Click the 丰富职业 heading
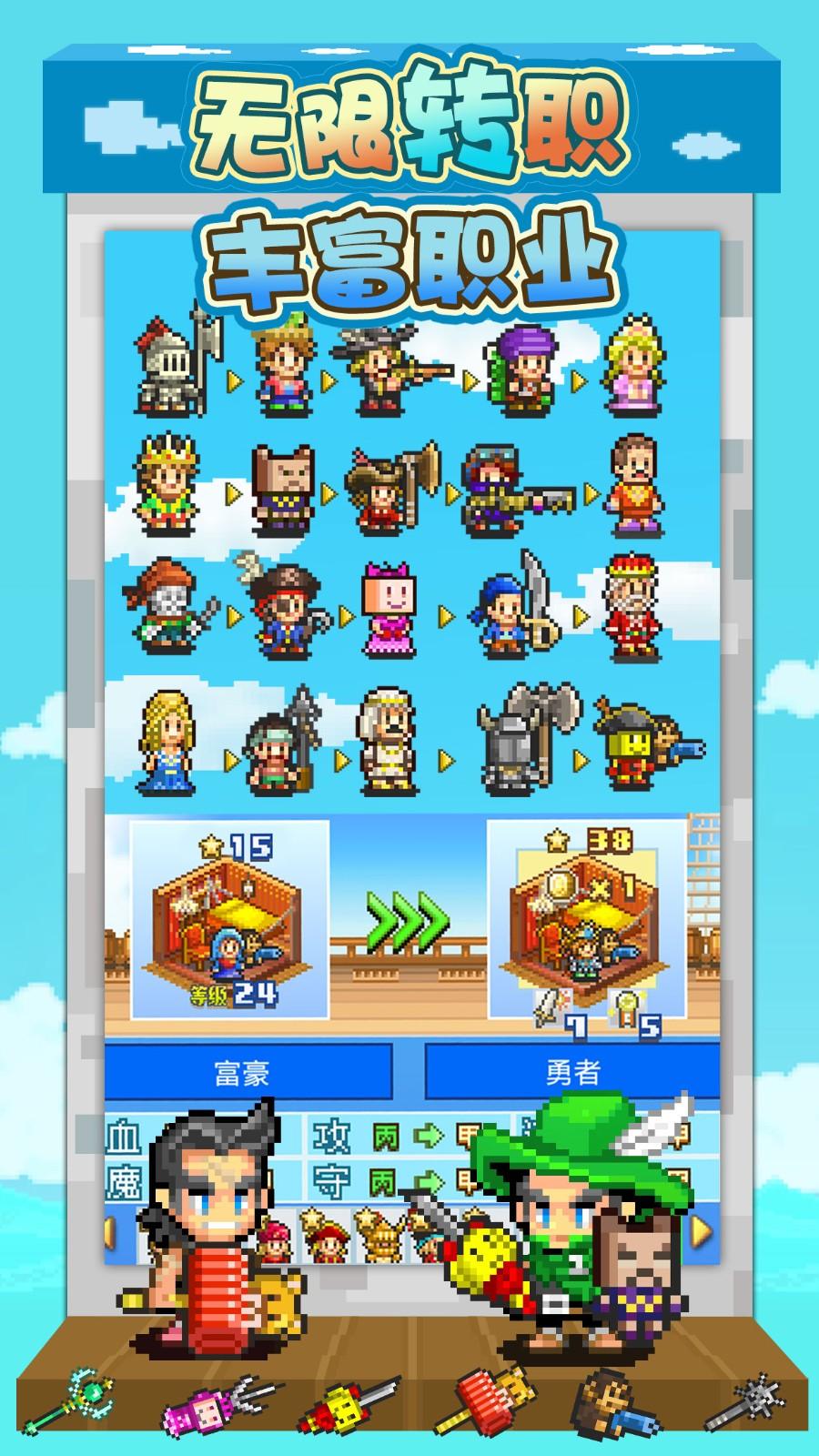Image resolution: width=819 pixels, height=1456 pixels. (x=409, y=259)
